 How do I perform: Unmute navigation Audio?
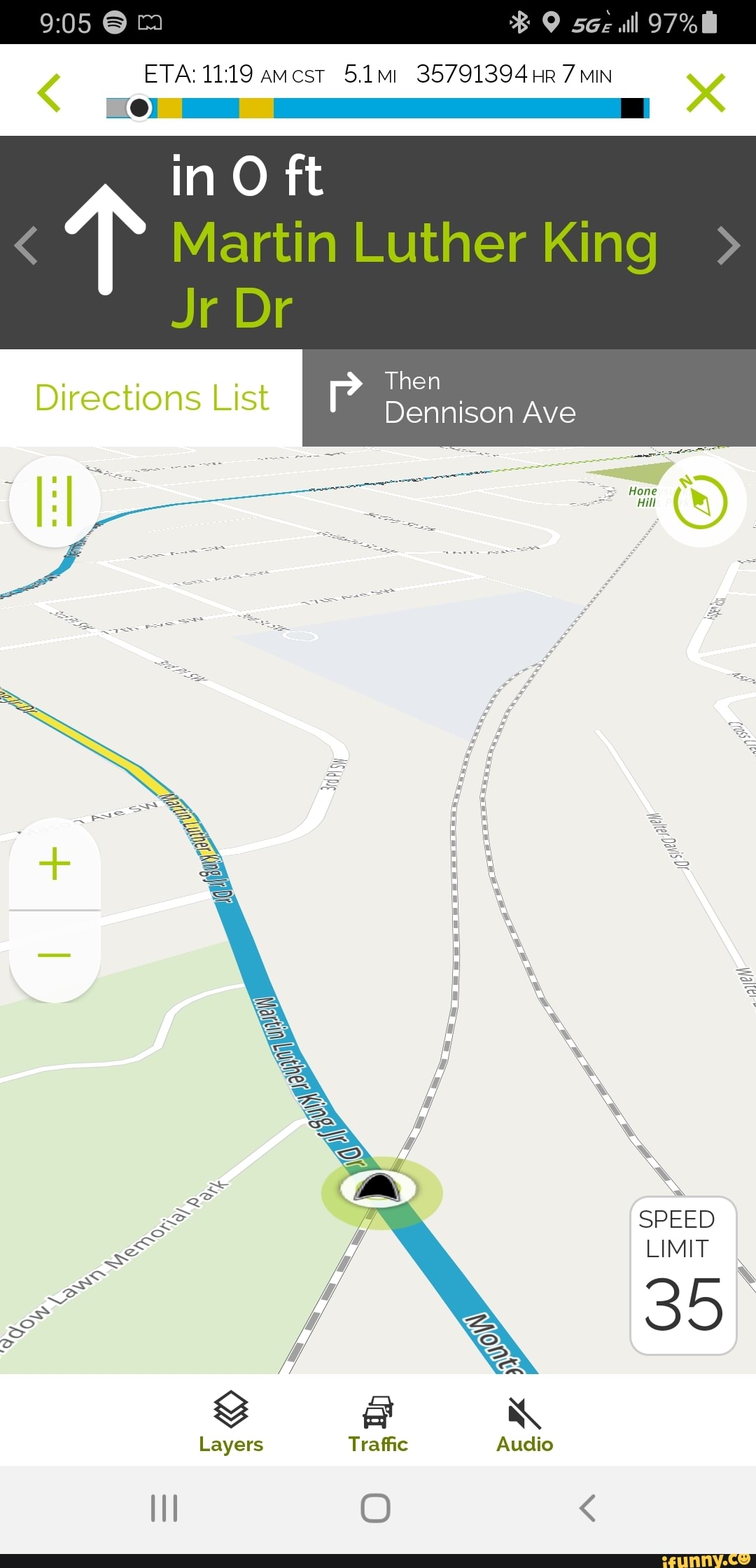524,1422
